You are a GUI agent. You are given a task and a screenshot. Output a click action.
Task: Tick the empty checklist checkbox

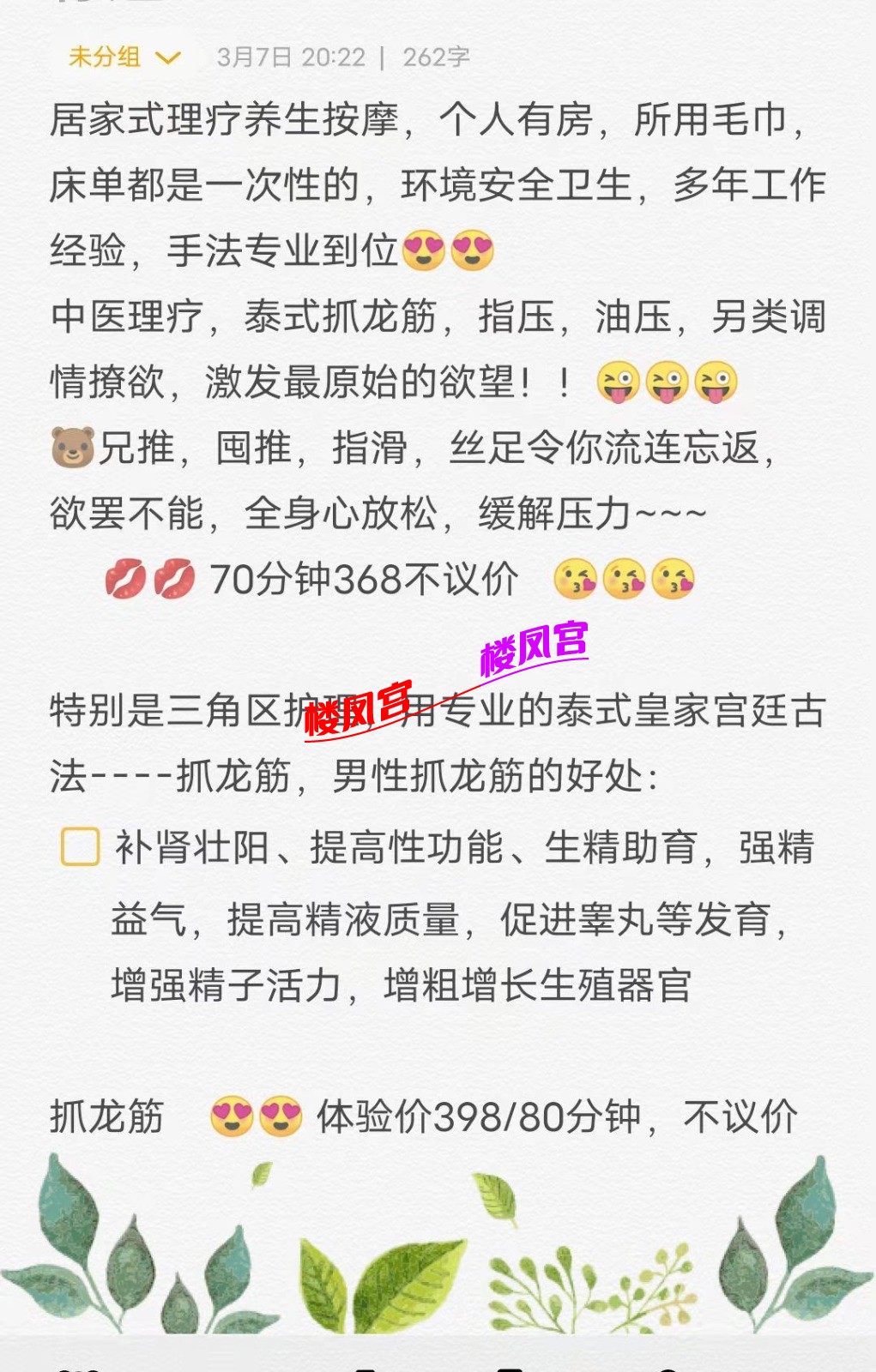click(x=81, y=846)
